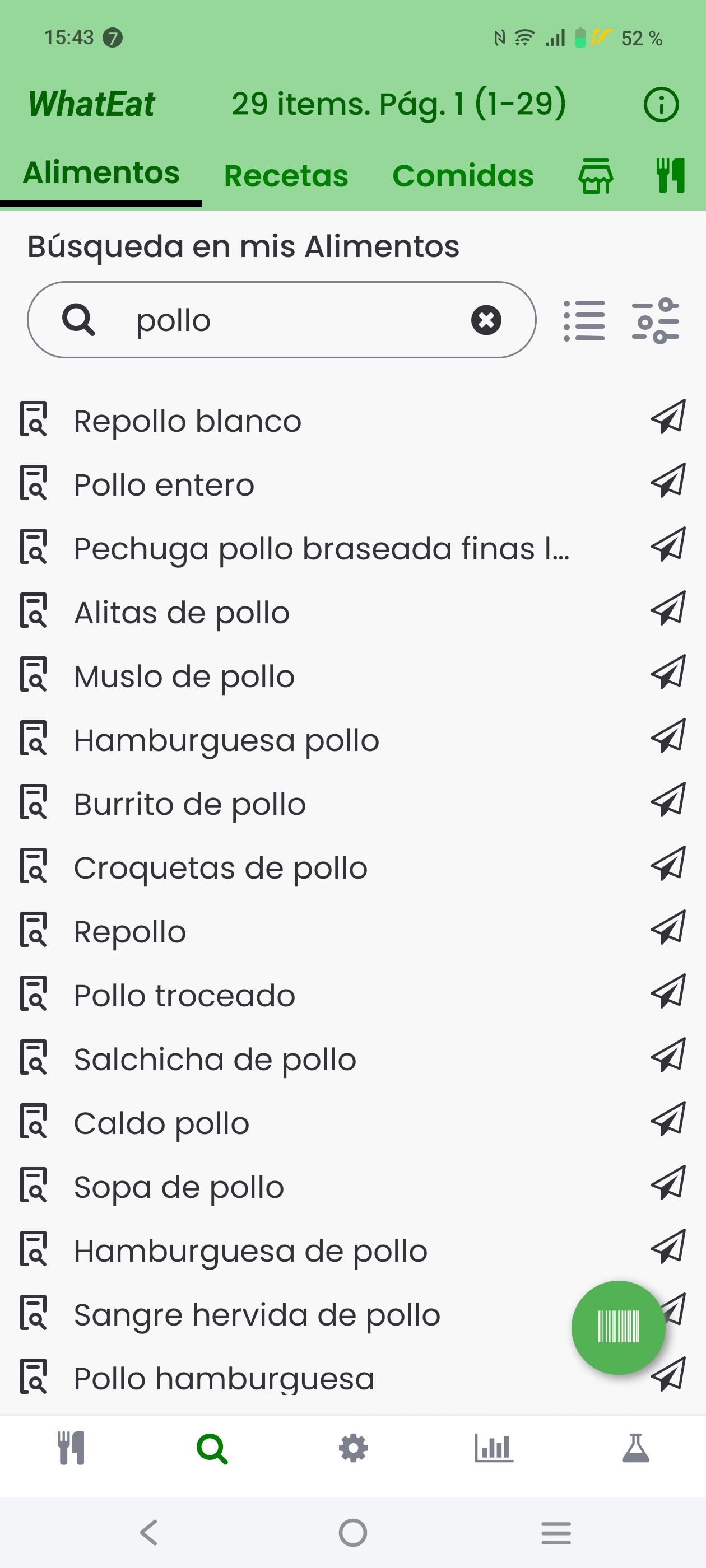Tap paper plane next to Croquetas de pollo
The image size is (706, 1568).
pos(668,864)
